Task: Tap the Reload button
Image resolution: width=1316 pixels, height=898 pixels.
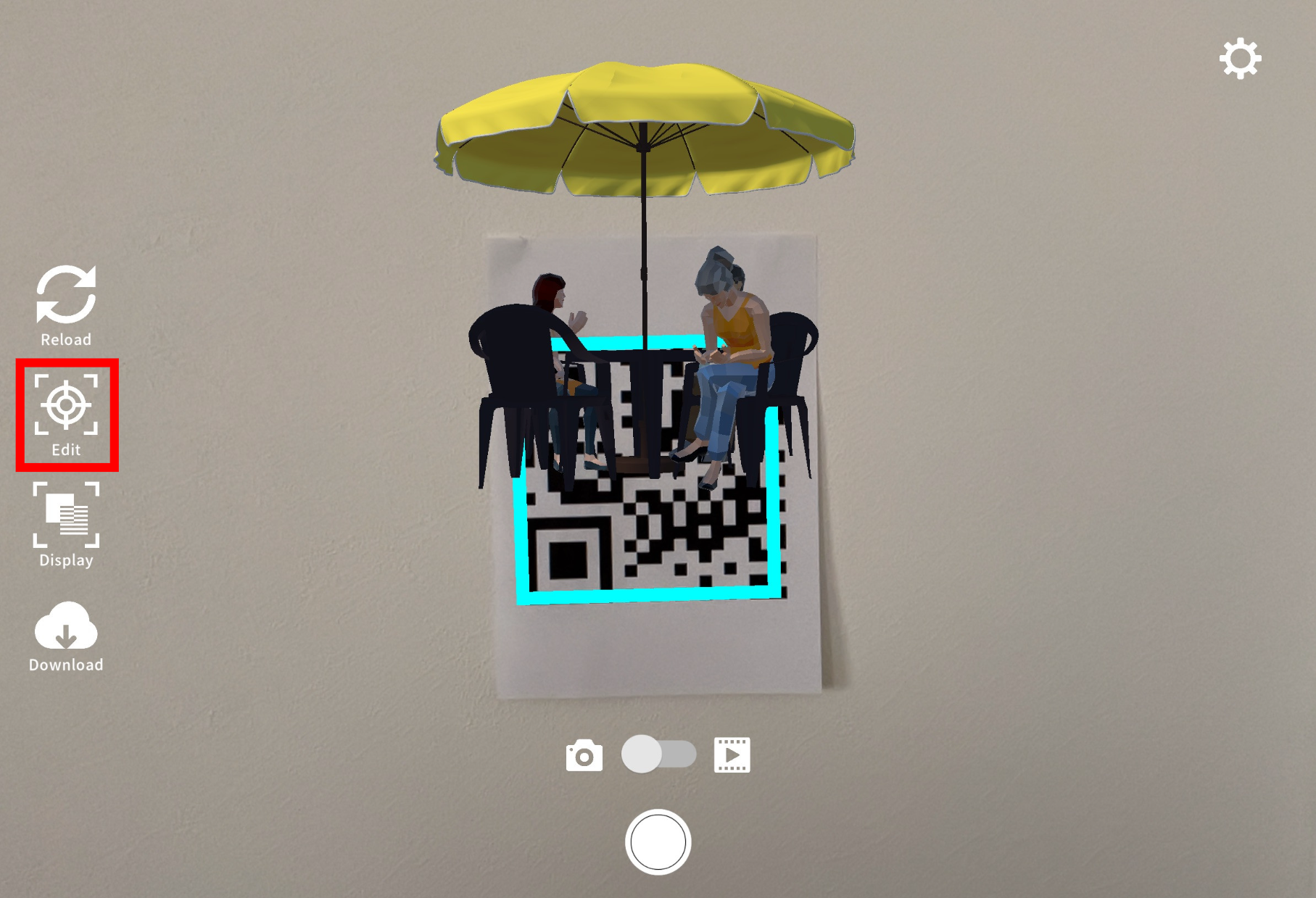Action: point(66,305)
